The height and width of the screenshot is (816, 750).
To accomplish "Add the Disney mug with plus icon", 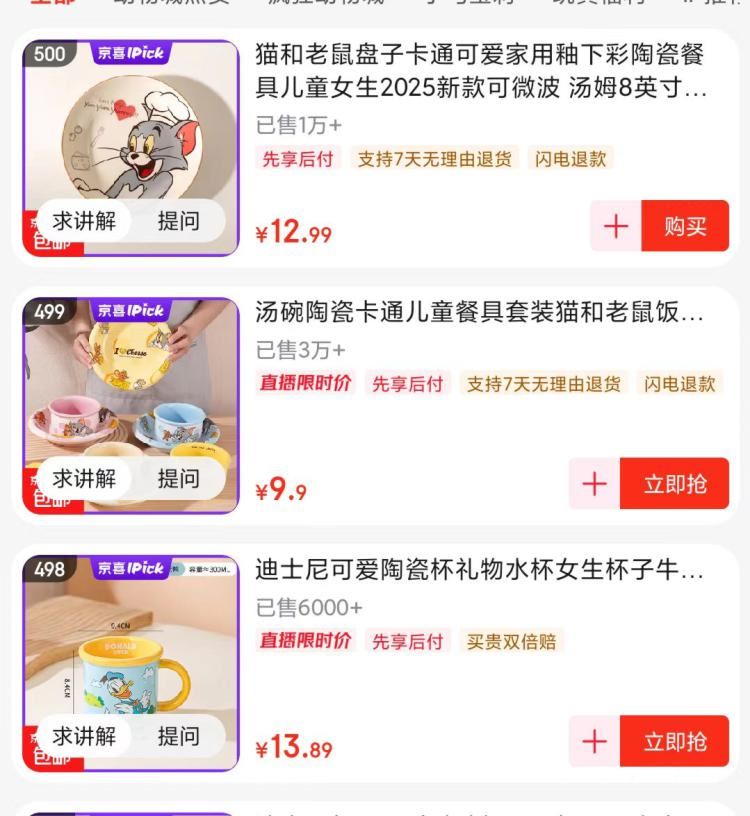I will pyautogui.click(x=595, y=741).
